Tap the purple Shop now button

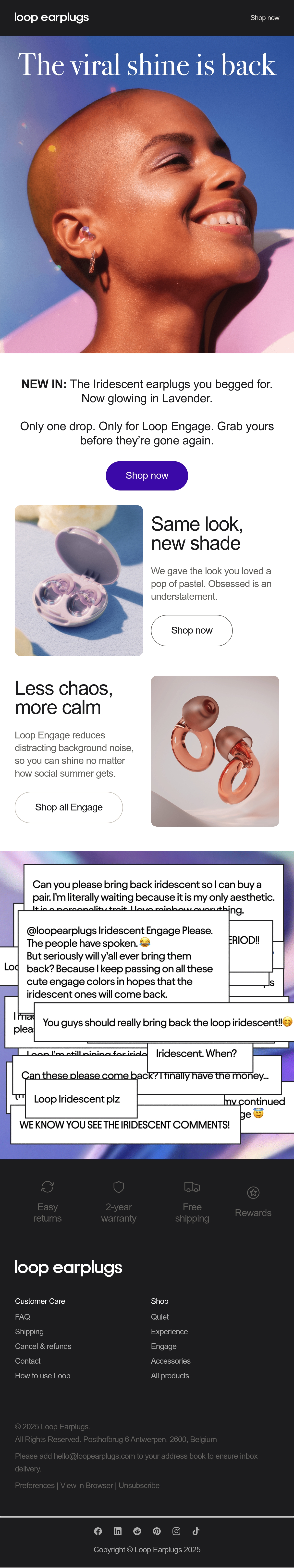point(147,475)
